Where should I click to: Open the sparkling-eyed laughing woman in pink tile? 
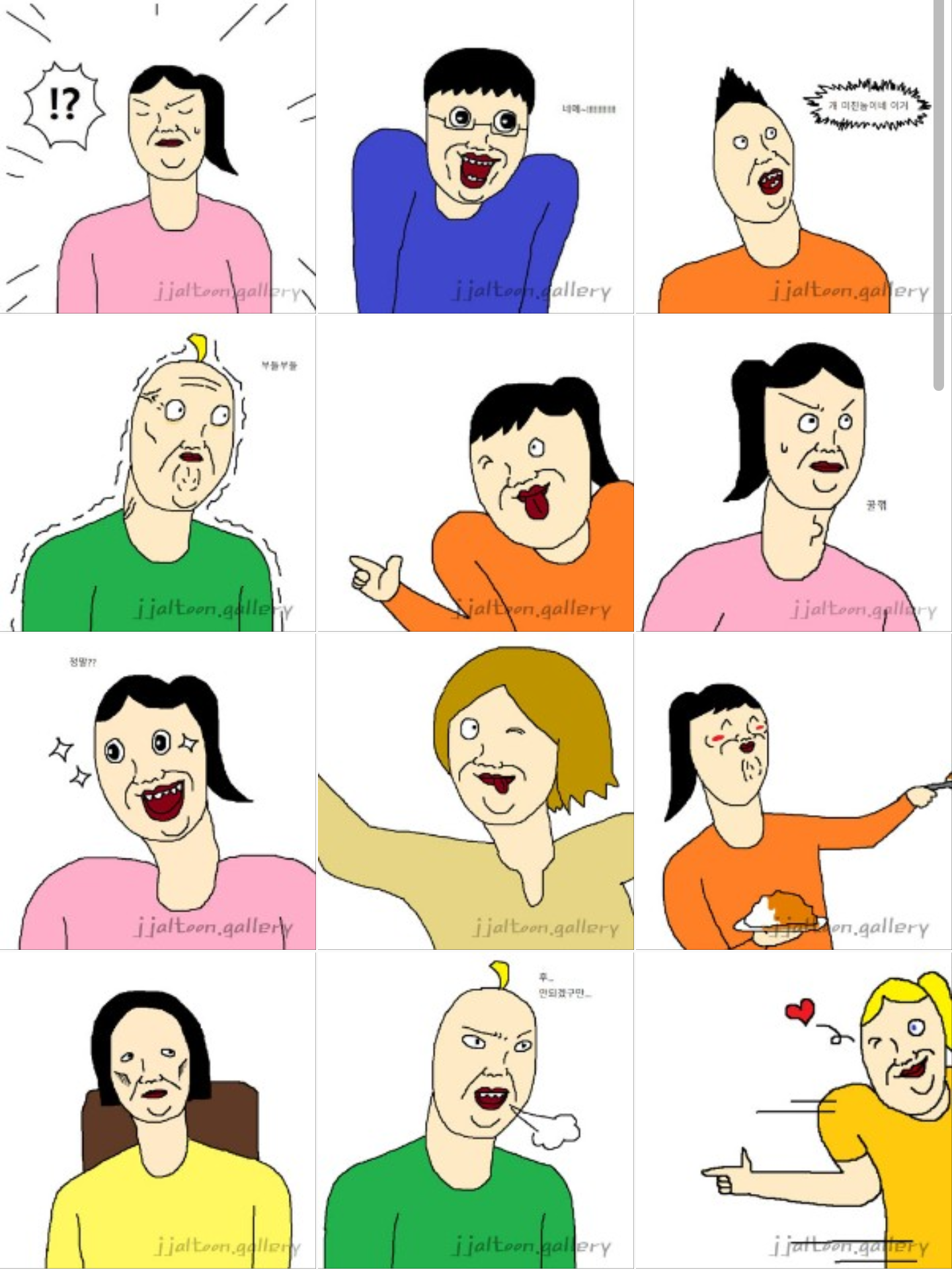click(157, 791)
